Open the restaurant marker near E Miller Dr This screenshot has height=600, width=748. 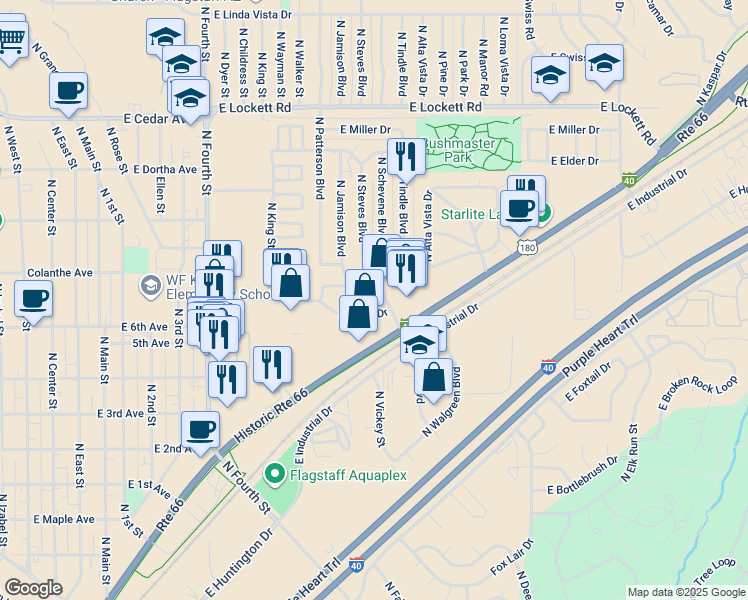point(406,156)
